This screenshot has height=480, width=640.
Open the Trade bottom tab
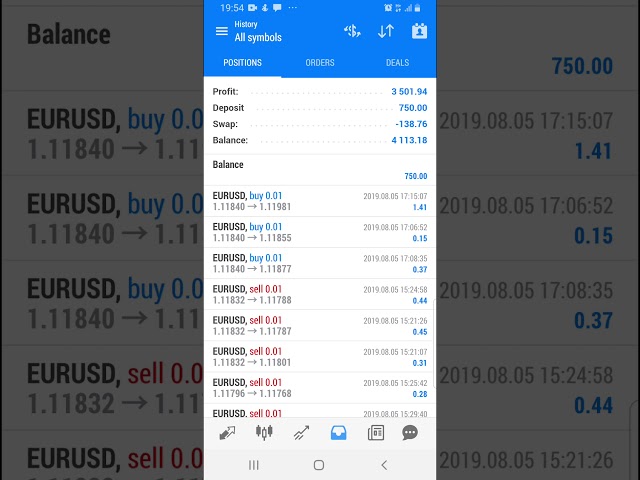click(301, 433)
